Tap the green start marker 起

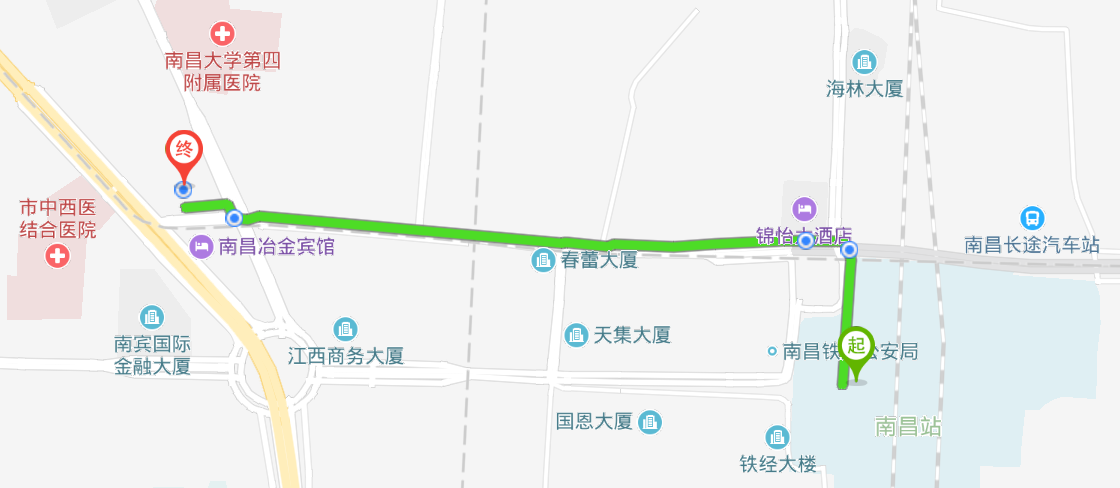(x=855, y=347)
